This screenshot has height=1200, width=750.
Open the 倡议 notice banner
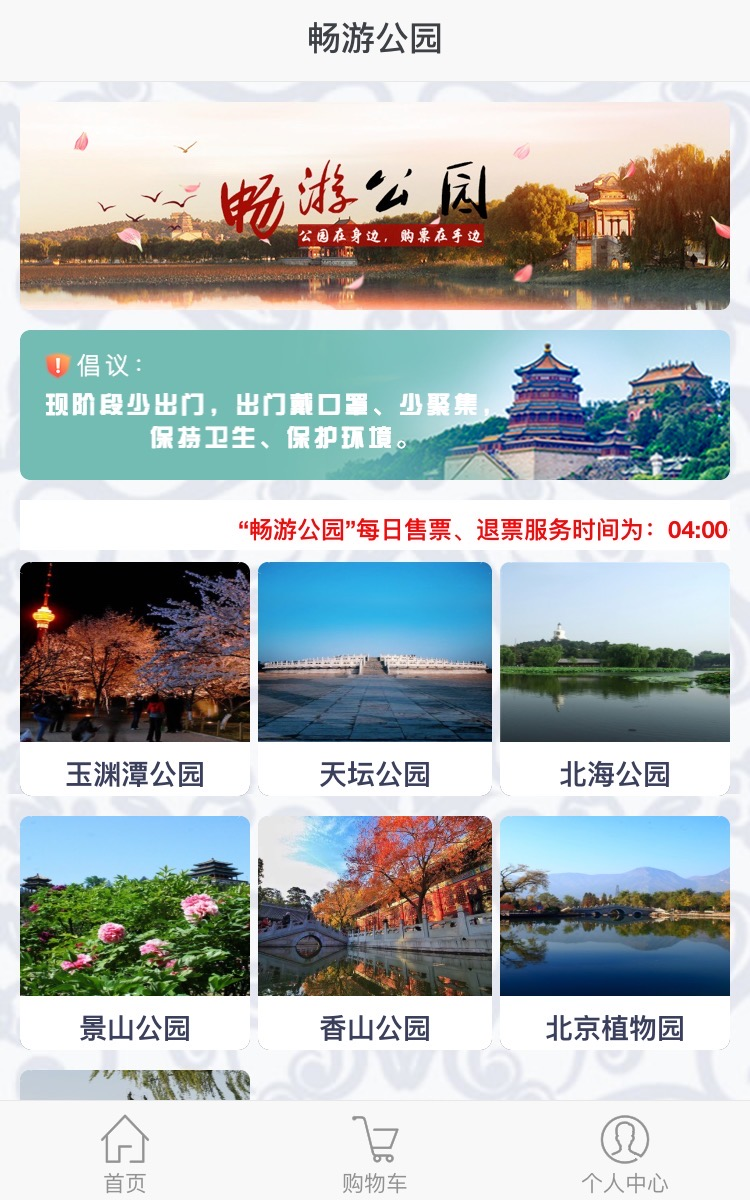click(x=375, y=405)
